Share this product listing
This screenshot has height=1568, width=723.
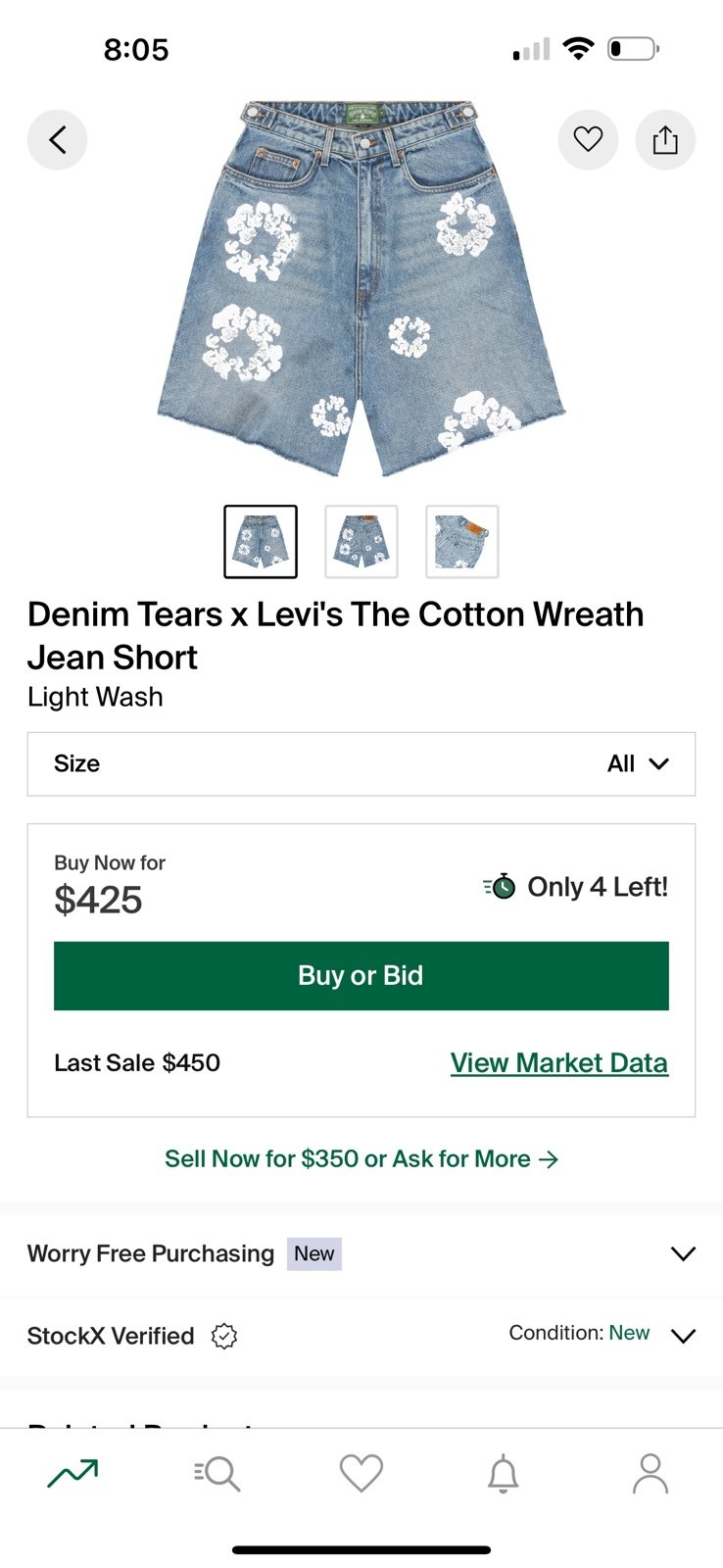pos(665,140)
